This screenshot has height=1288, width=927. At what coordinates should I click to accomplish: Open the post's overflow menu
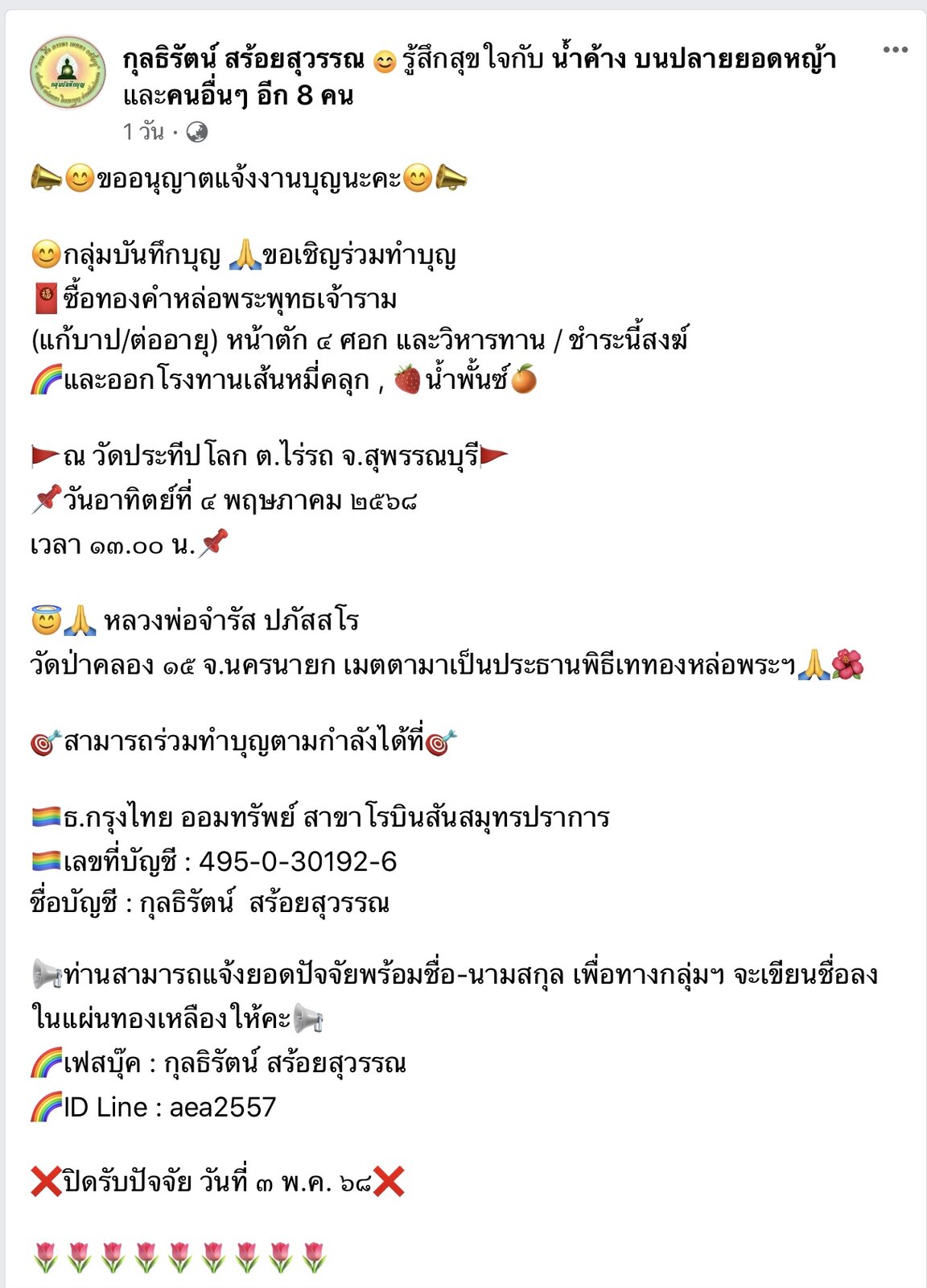(x=895, y=50)
